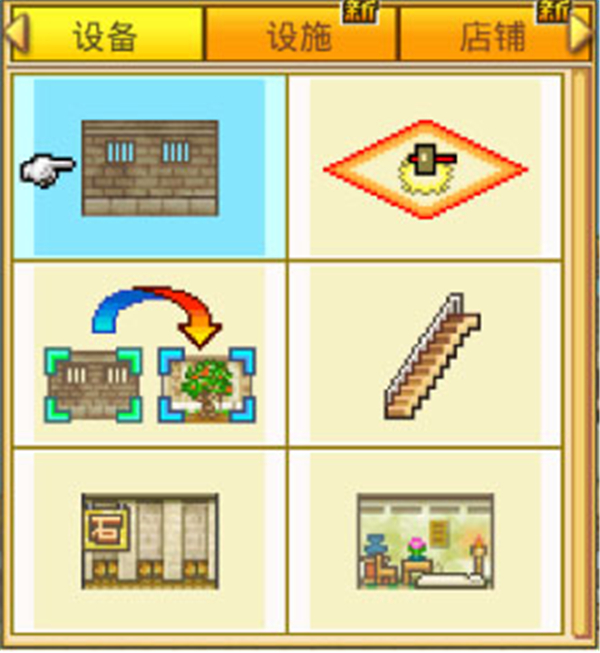Switch to the 设施 tab

click(300, 37)
